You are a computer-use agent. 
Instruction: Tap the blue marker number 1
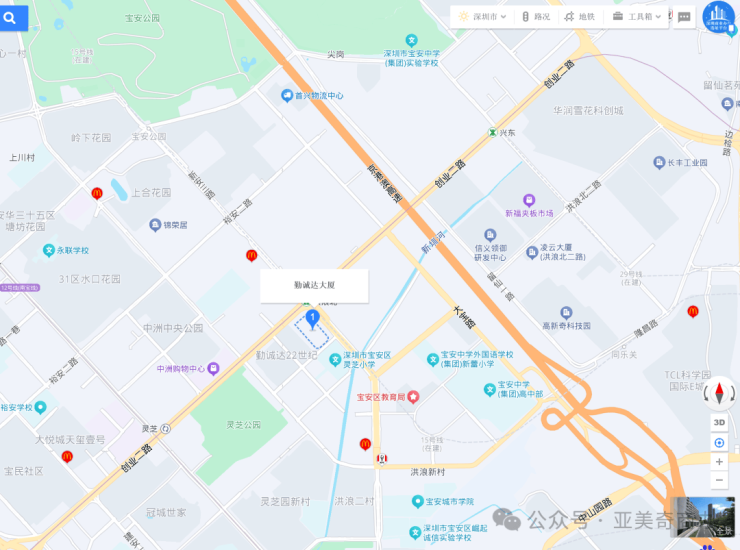tap(312, 319)
